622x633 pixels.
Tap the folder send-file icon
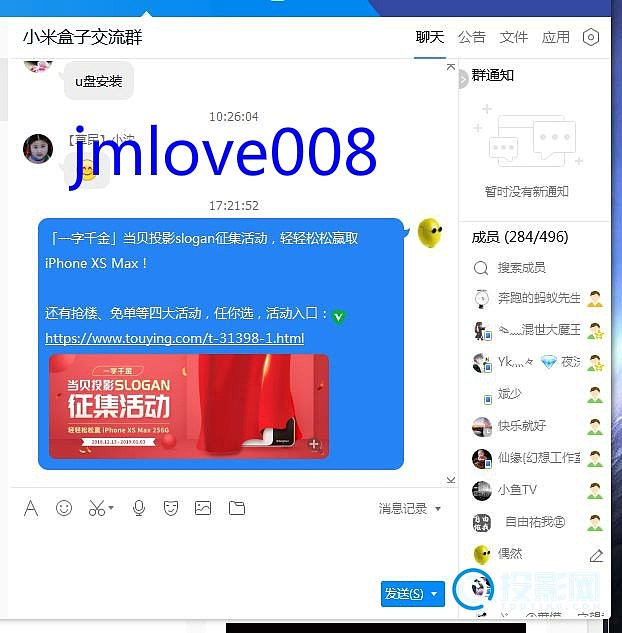[x=237, y=508]
